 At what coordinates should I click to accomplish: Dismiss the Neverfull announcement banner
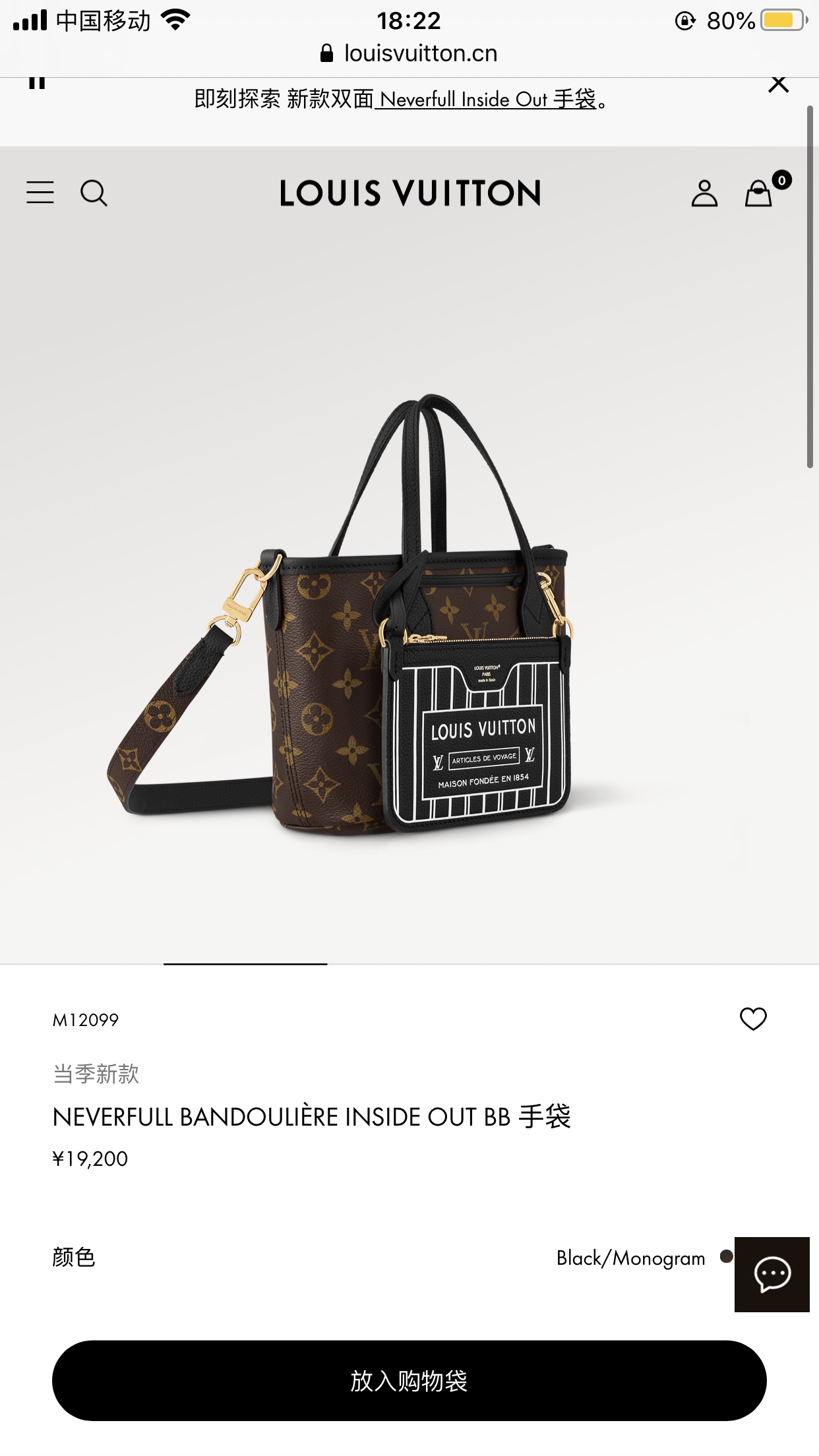[x=778, y=84]
